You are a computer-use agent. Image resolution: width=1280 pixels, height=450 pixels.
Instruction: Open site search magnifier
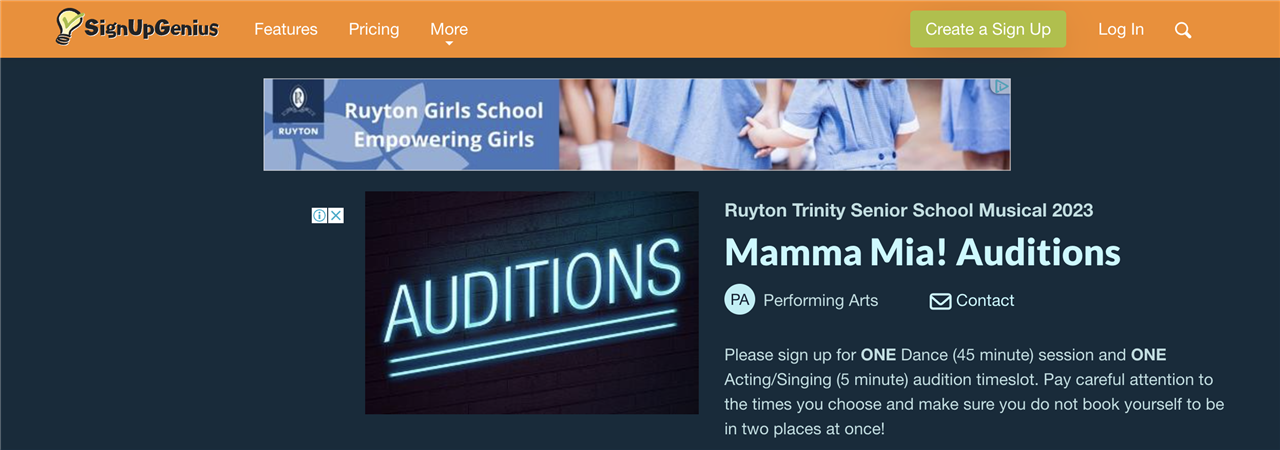point(1183,30)
